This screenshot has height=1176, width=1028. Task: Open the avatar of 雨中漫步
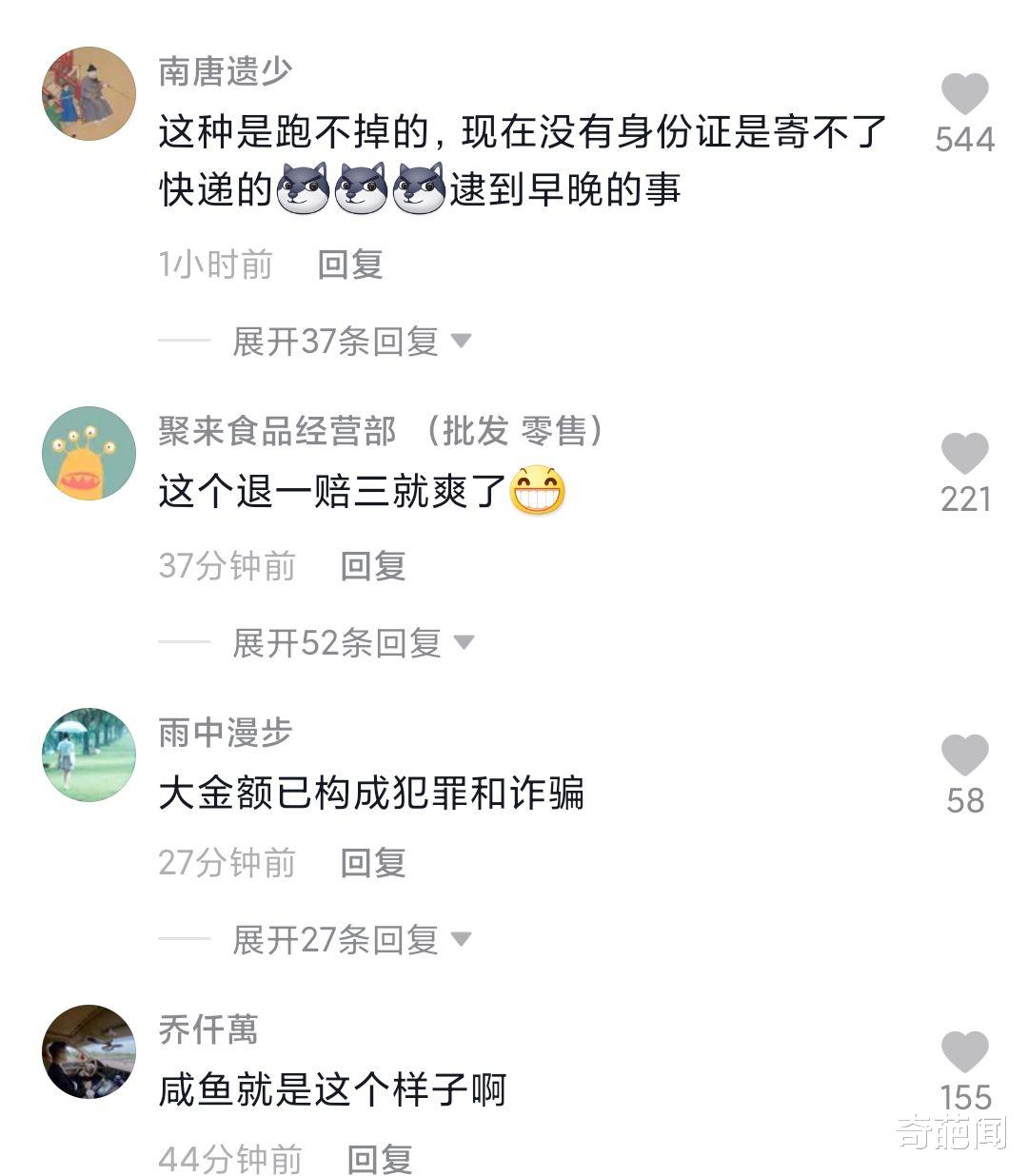pos(90,752)
